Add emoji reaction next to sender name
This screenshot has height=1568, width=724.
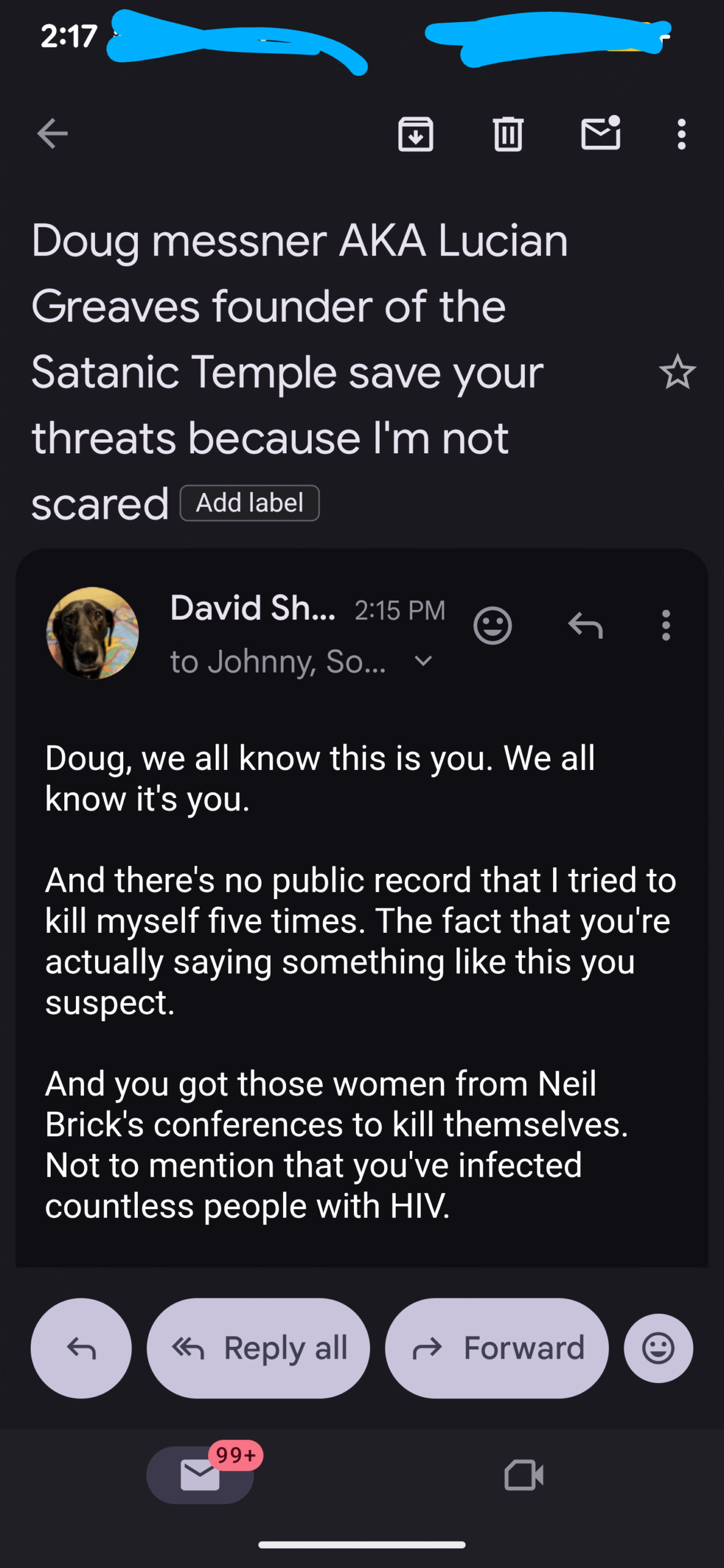coord(492,625)
